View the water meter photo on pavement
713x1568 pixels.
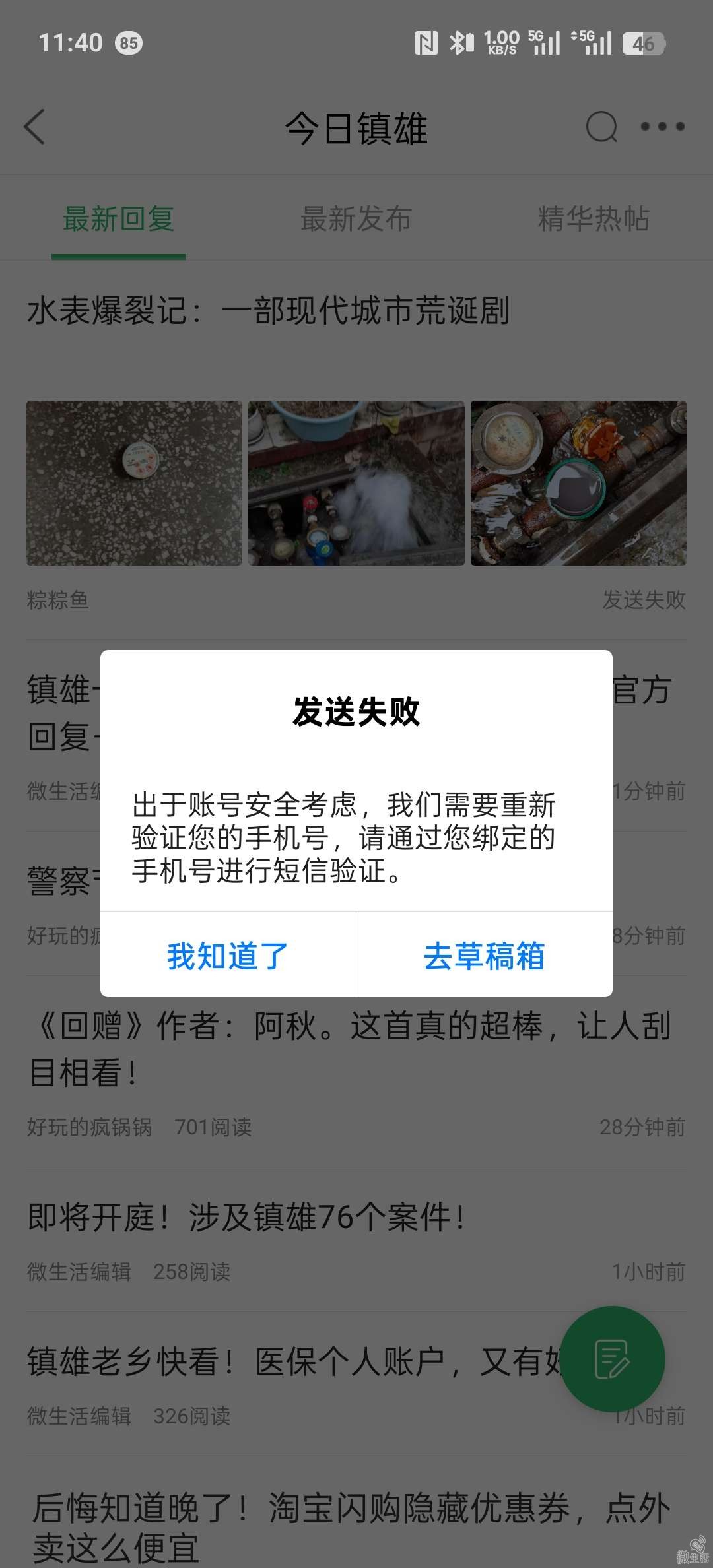coord(134,483)
